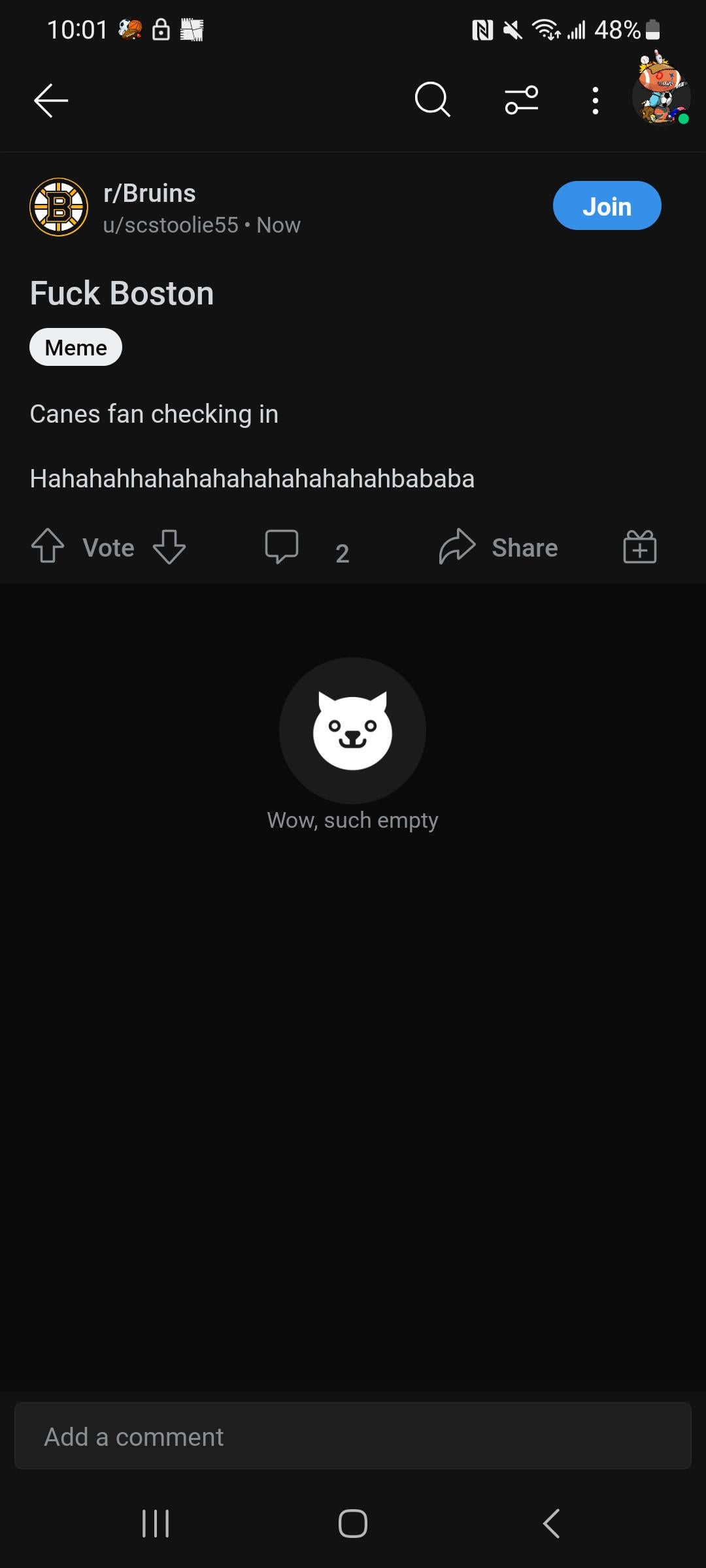Open the three-dot overflow menu
The width and height of the screenshot is (706, 1568).
595,101
